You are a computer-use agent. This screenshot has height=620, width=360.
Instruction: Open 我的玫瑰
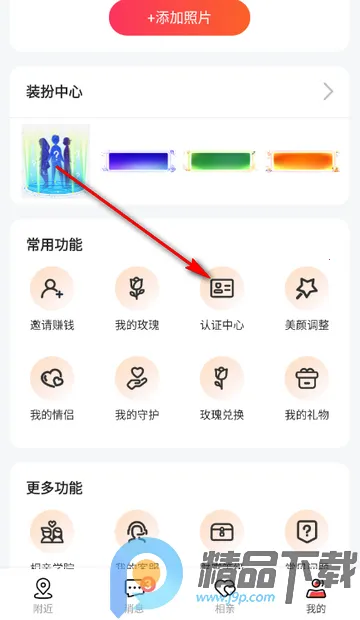click(x=137, y=299)
